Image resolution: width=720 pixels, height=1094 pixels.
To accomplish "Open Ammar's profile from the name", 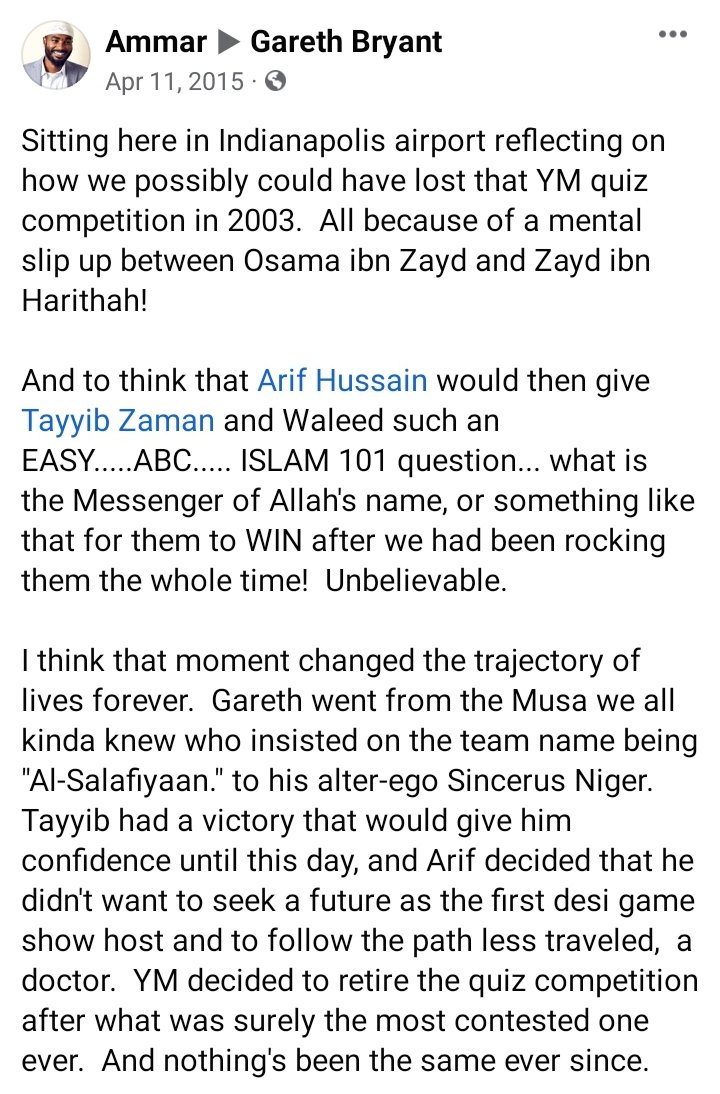I will click(156, 42).
